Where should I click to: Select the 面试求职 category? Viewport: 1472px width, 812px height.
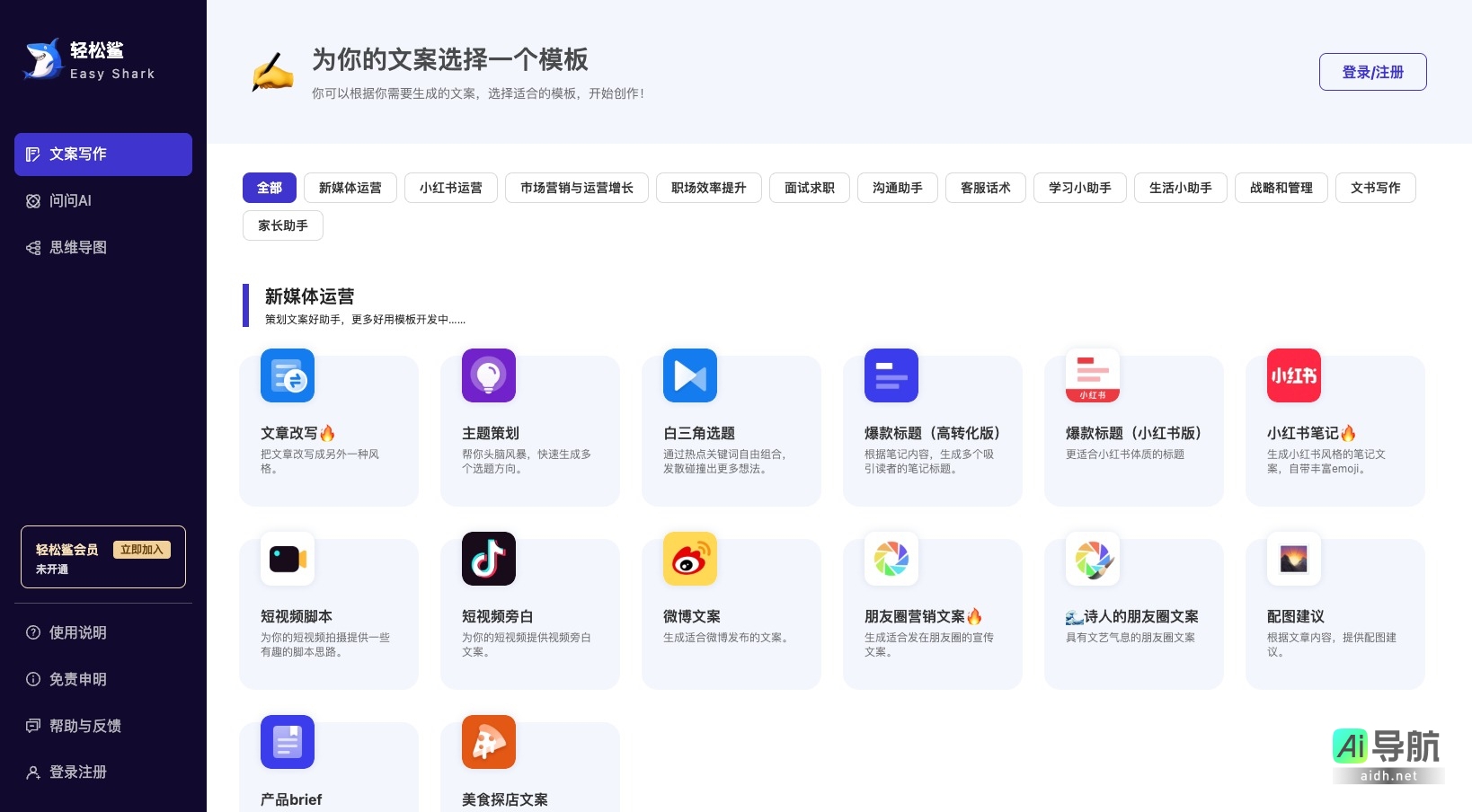[809, 188]
